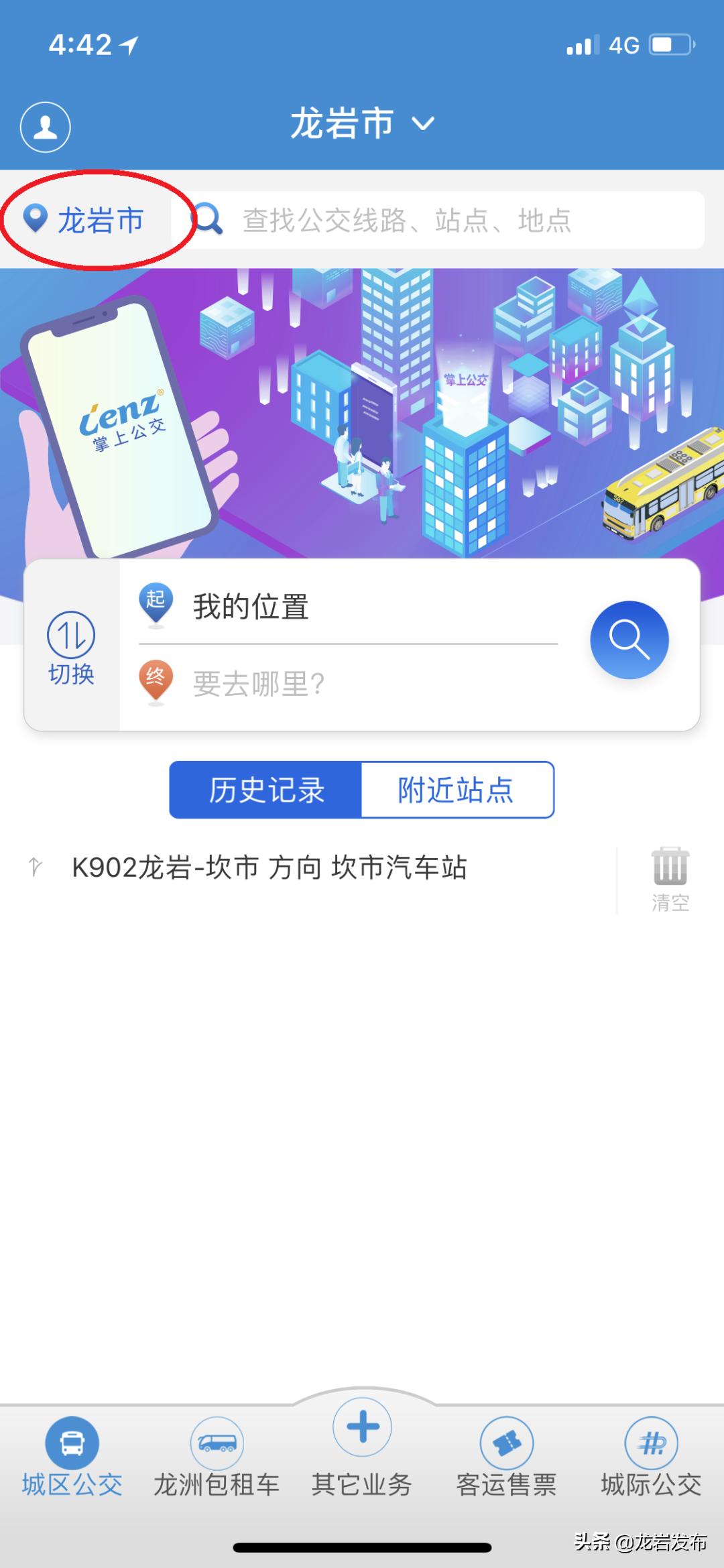
Task: Switch to the 附近站点 tab
Action: pos(456,791)
